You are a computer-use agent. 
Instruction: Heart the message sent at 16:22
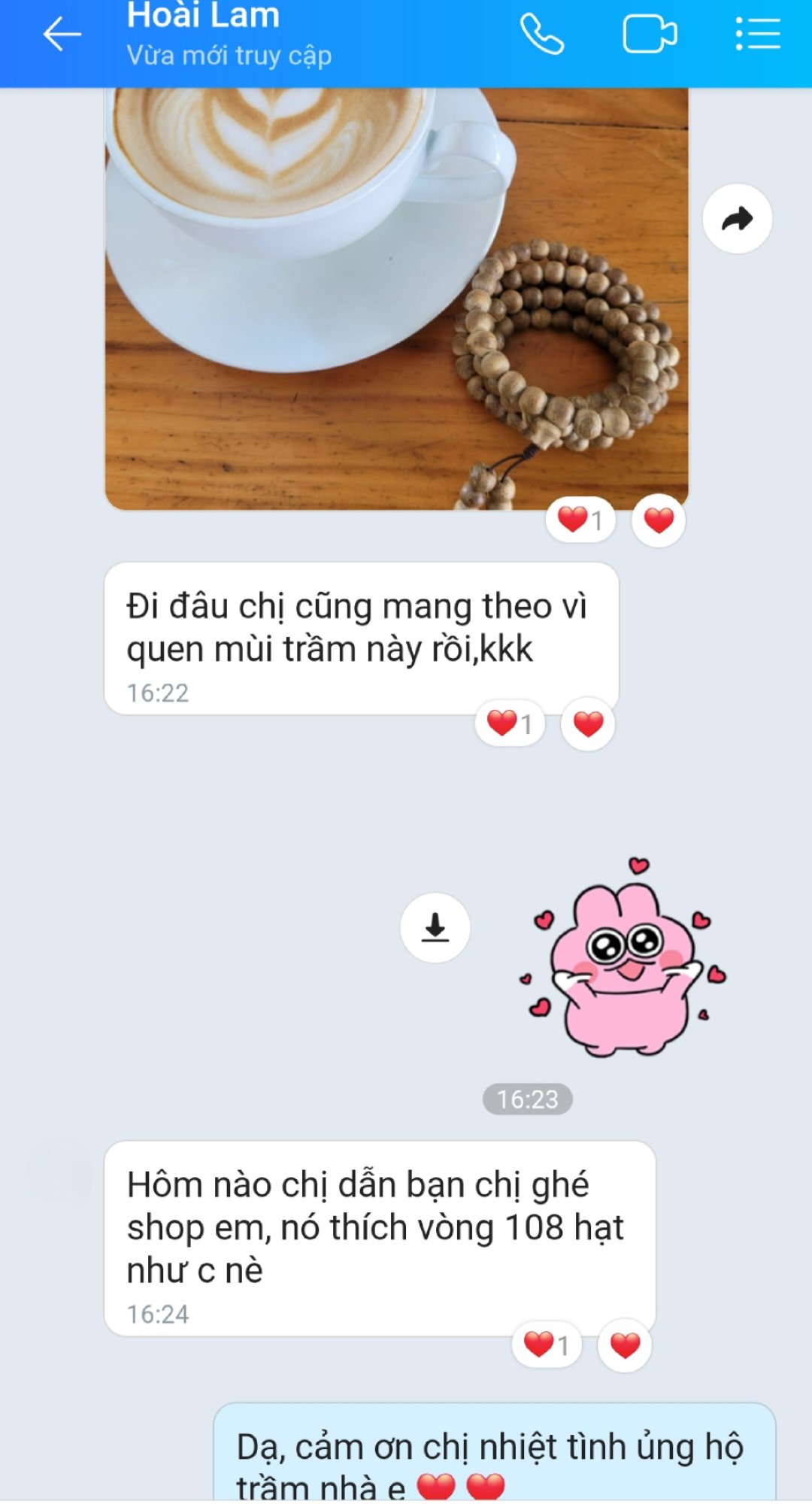588,724
